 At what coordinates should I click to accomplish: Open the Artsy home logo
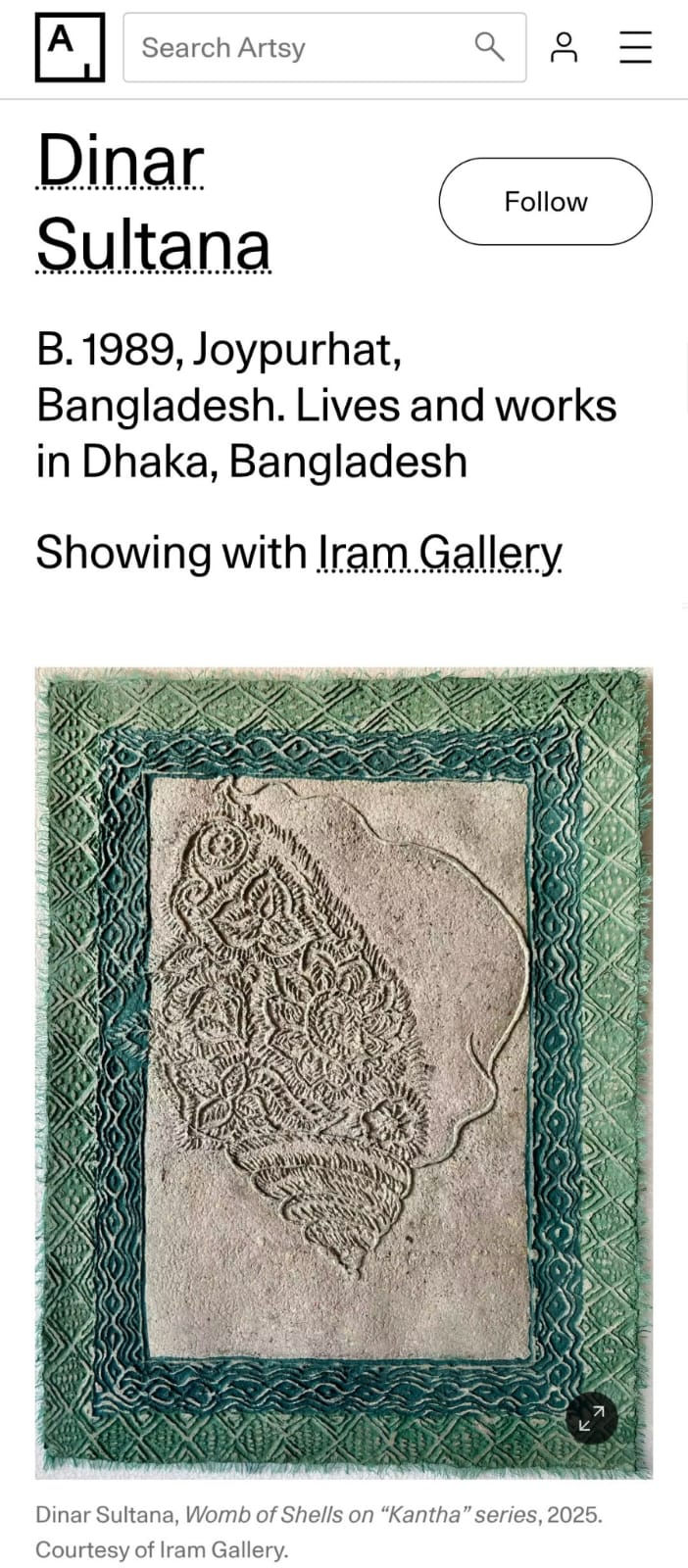pos(69,47)
